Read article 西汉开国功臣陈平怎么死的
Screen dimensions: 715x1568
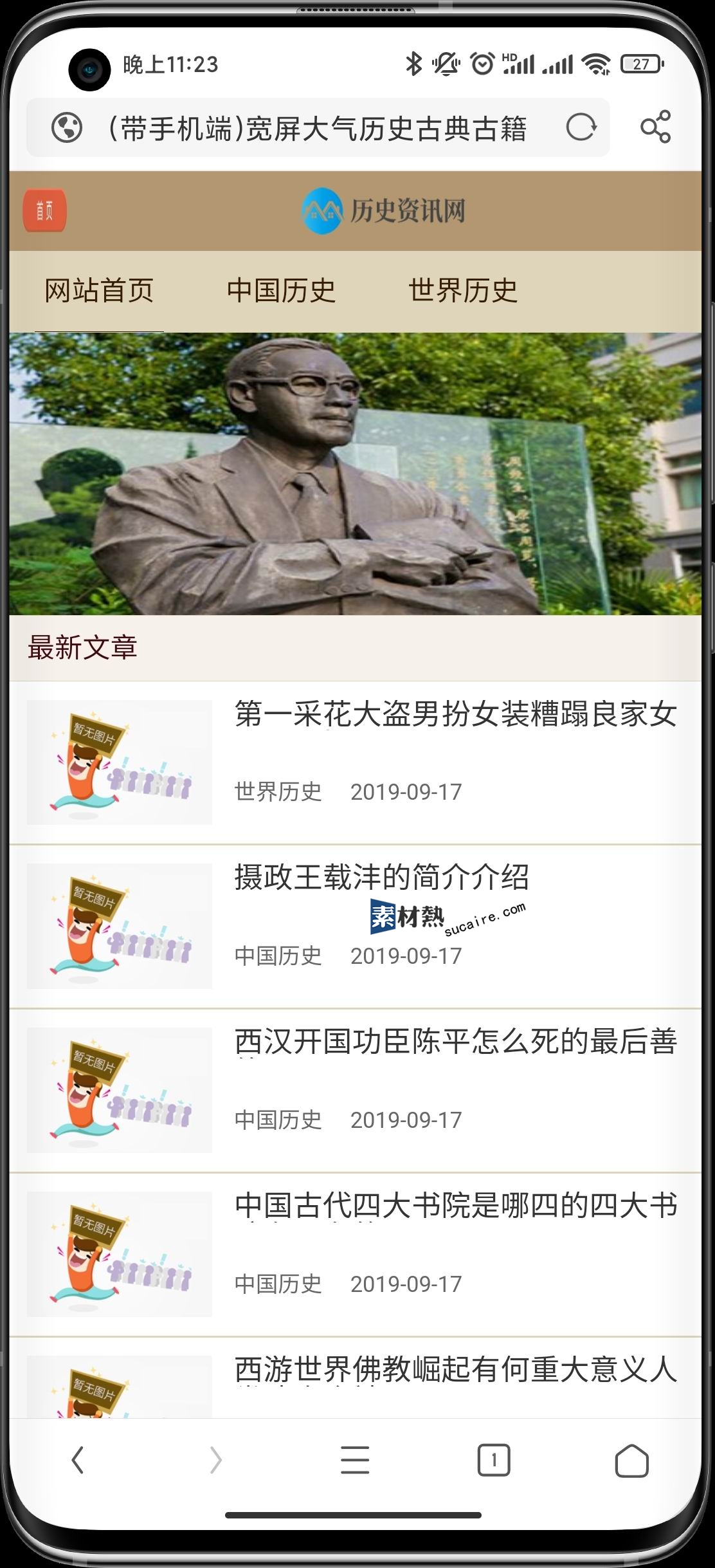point(455,1042)
